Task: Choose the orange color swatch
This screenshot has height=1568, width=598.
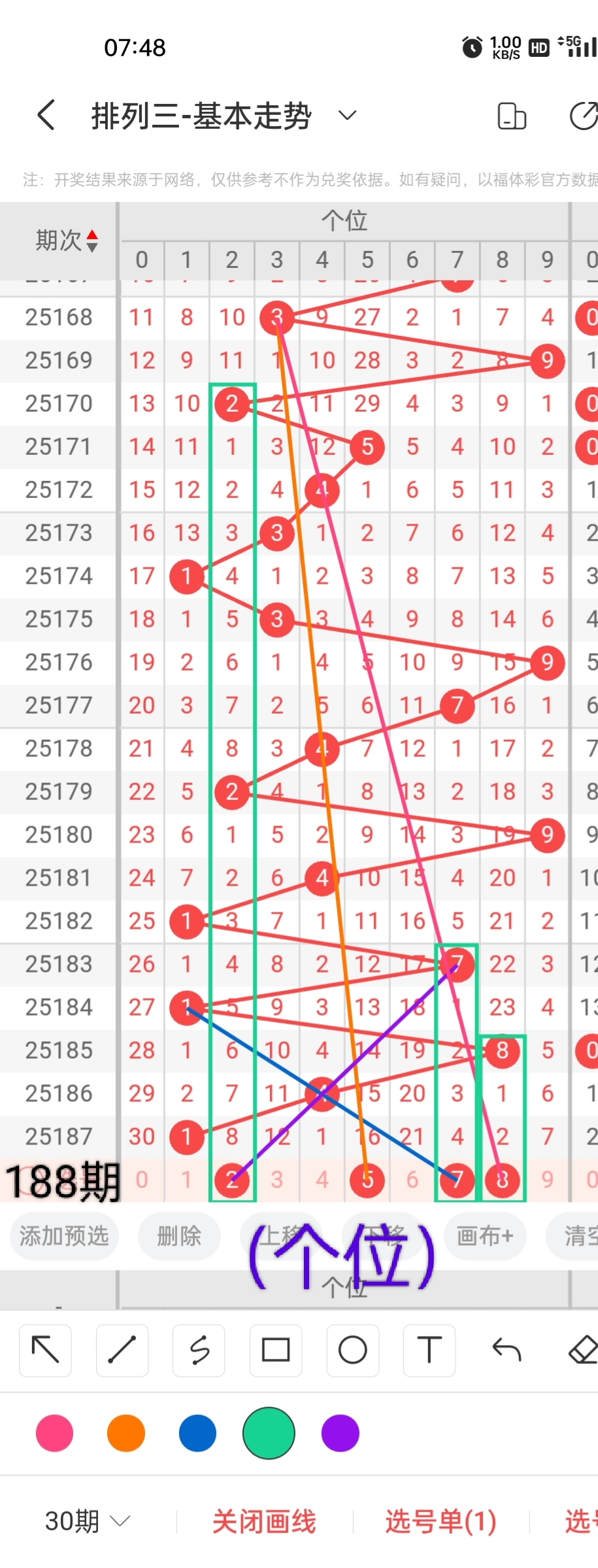Action: [125, 1433]
